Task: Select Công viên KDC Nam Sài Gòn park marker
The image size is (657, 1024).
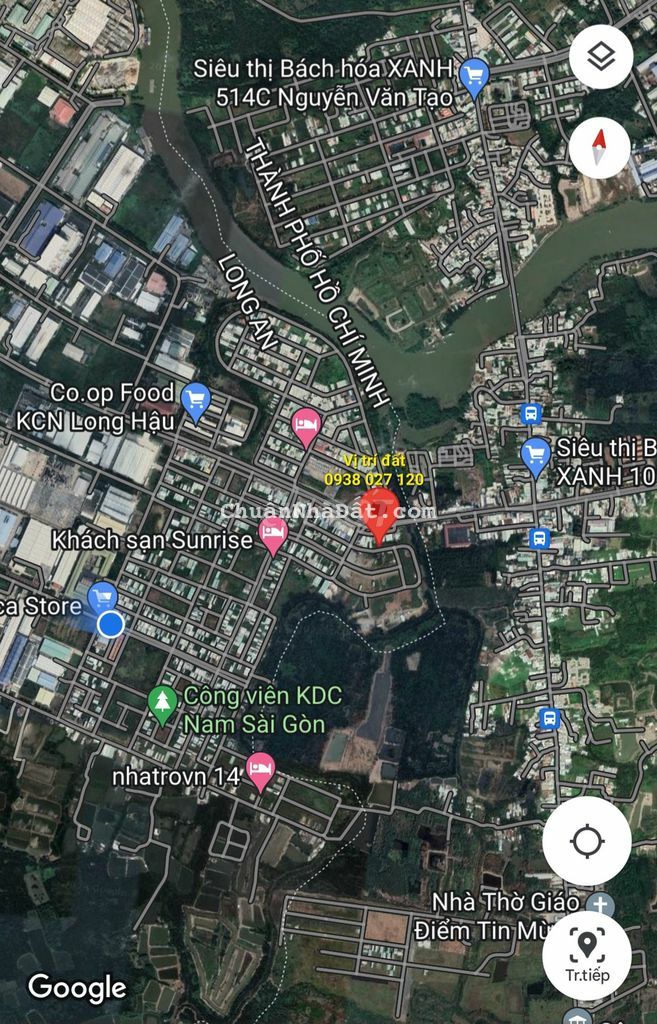Action: pos(162,703)
